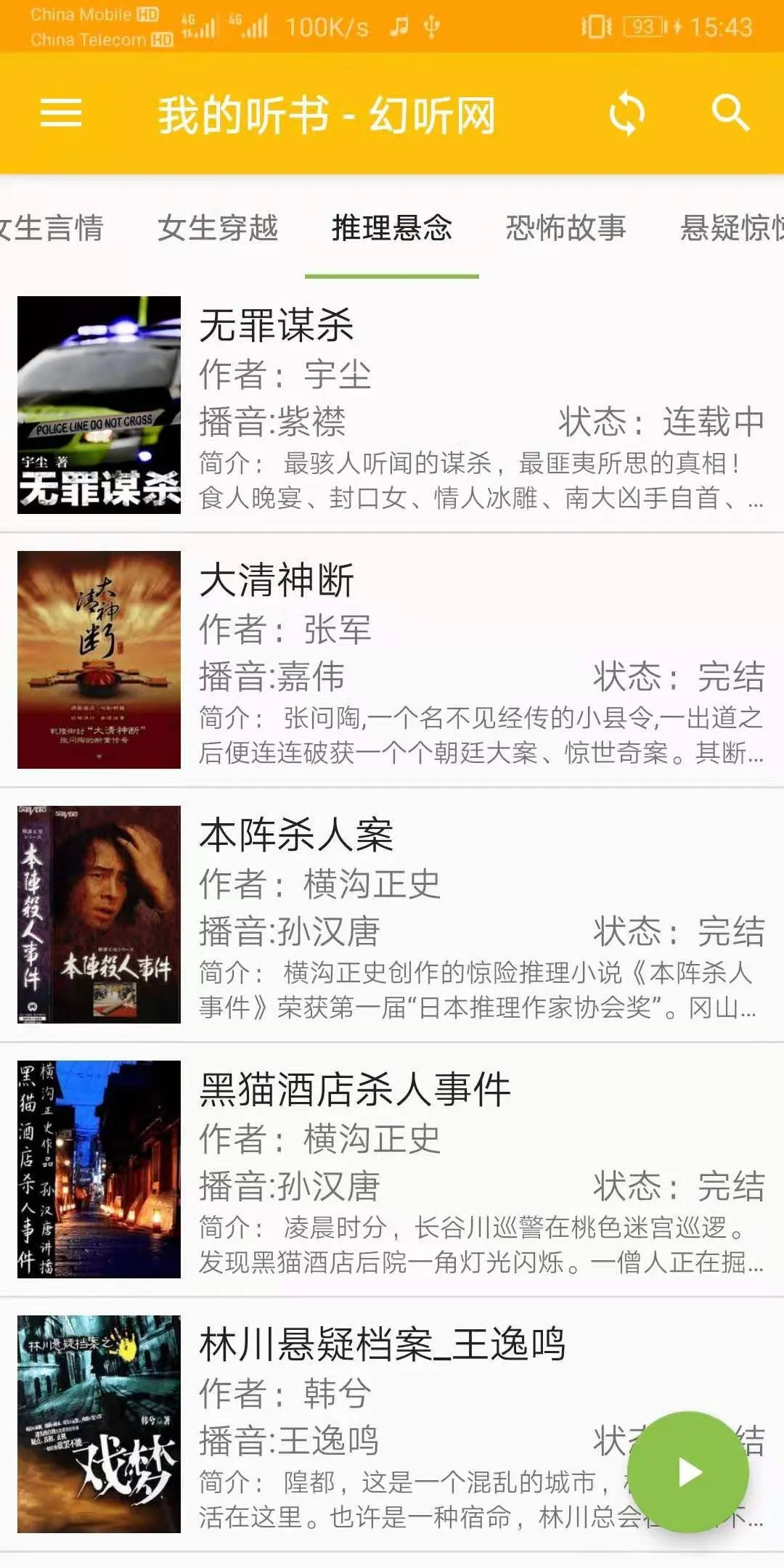The width and height of the screenshot is (784, 1568).
Task: Open the hamburger drawer menu
Action: [61, 113]
